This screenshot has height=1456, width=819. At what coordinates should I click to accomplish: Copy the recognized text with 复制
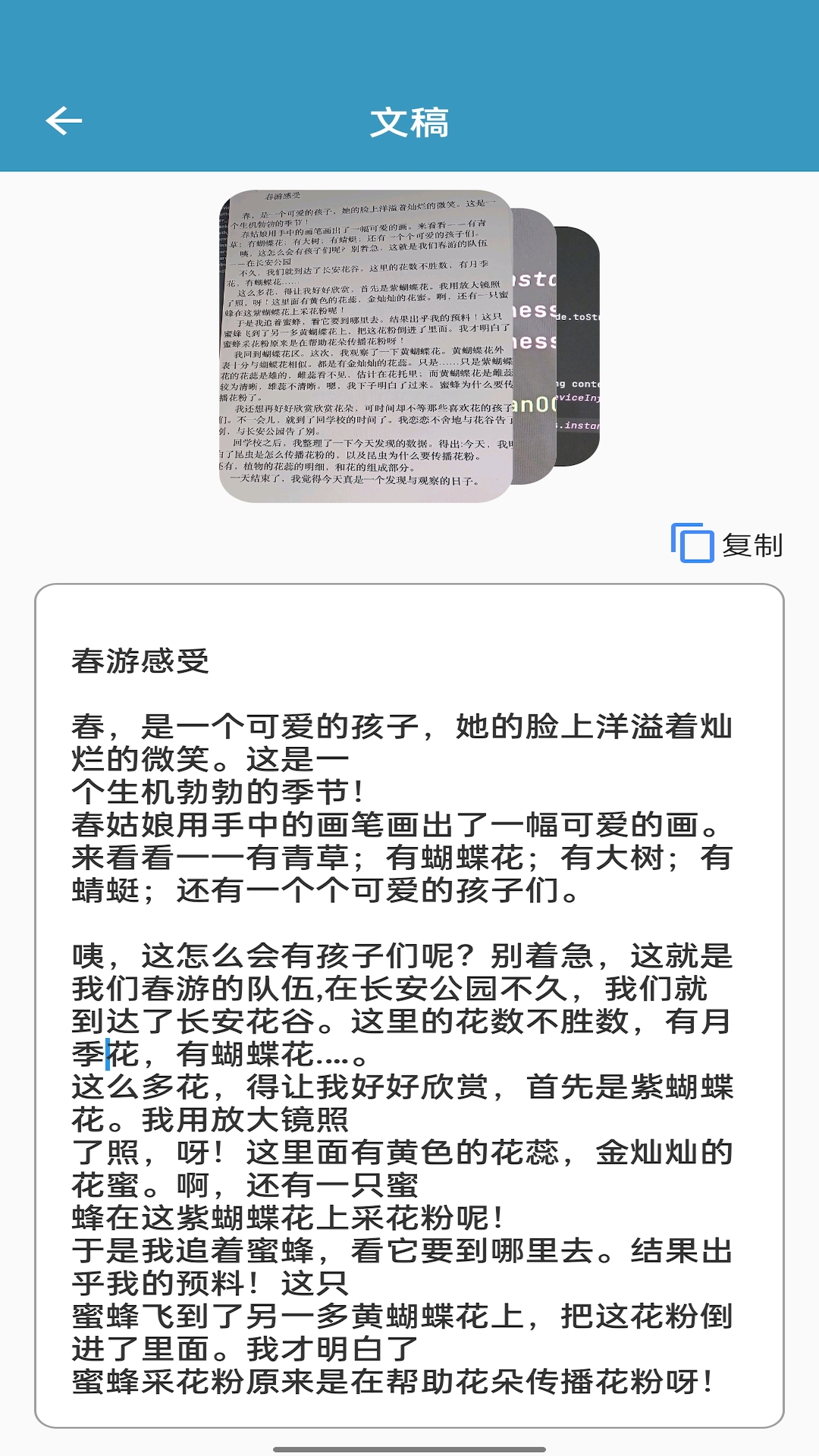tap(727, 544)
